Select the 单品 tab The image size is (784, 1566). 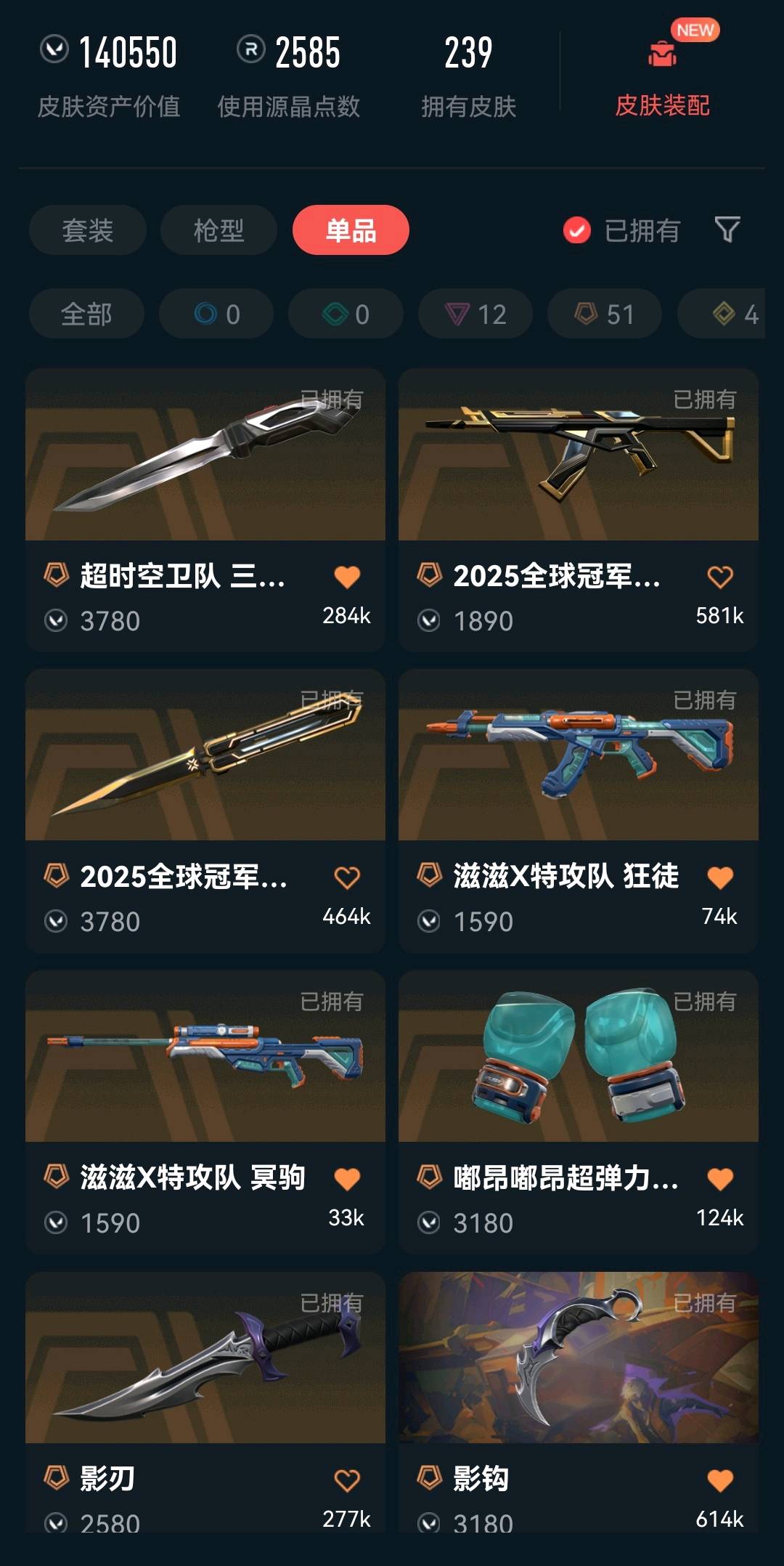[351, 231]
